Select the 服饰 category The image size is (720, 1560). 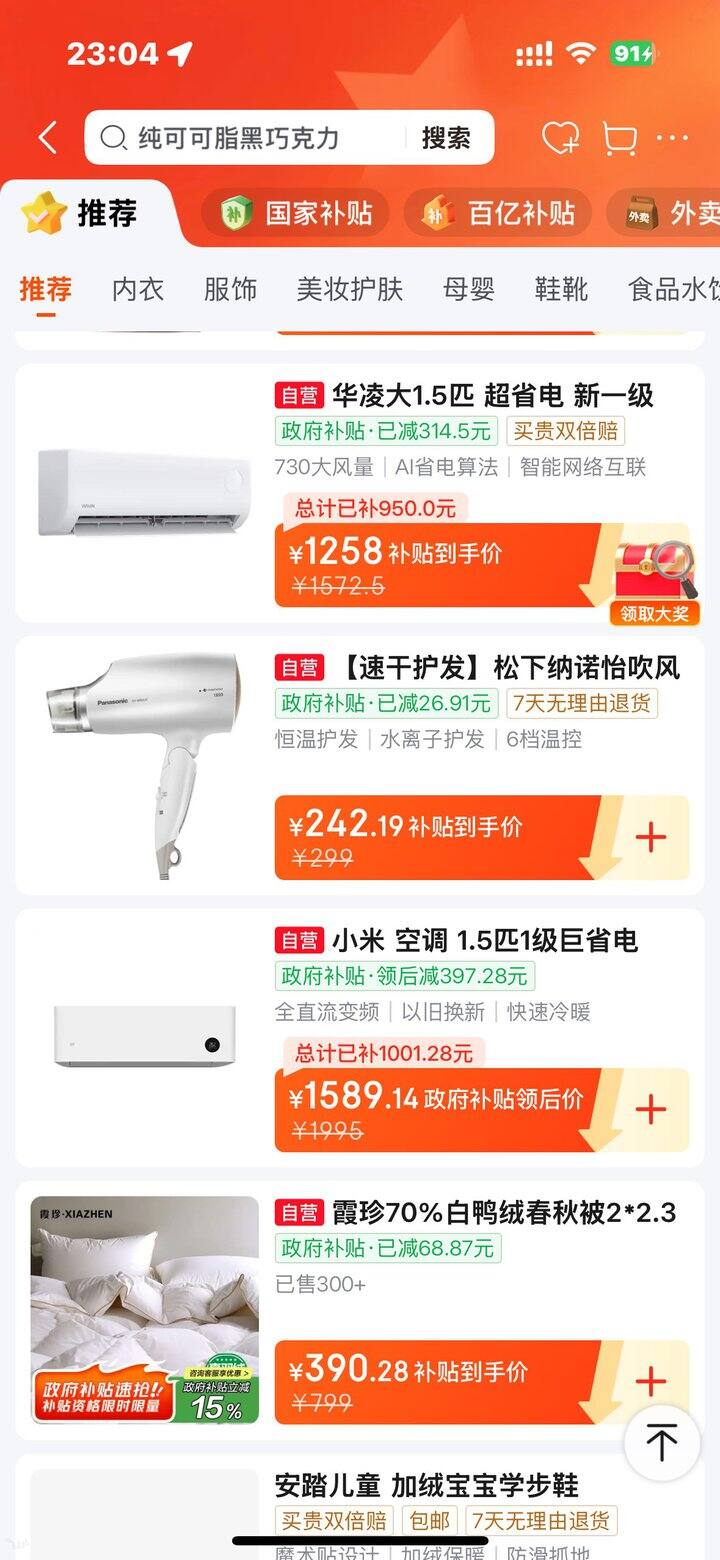[230, 290]
